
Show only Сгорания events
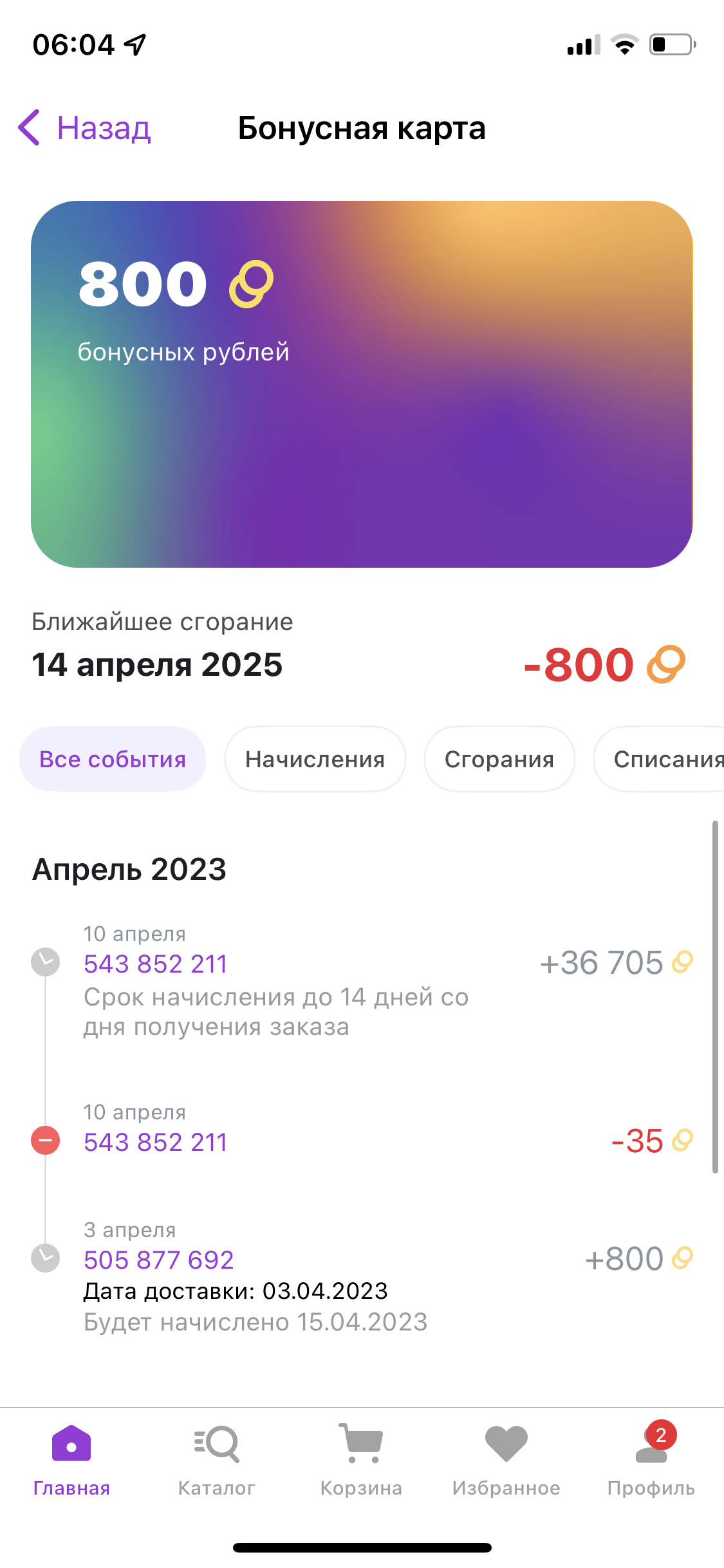pyautogui.click(x=499, y=759)
